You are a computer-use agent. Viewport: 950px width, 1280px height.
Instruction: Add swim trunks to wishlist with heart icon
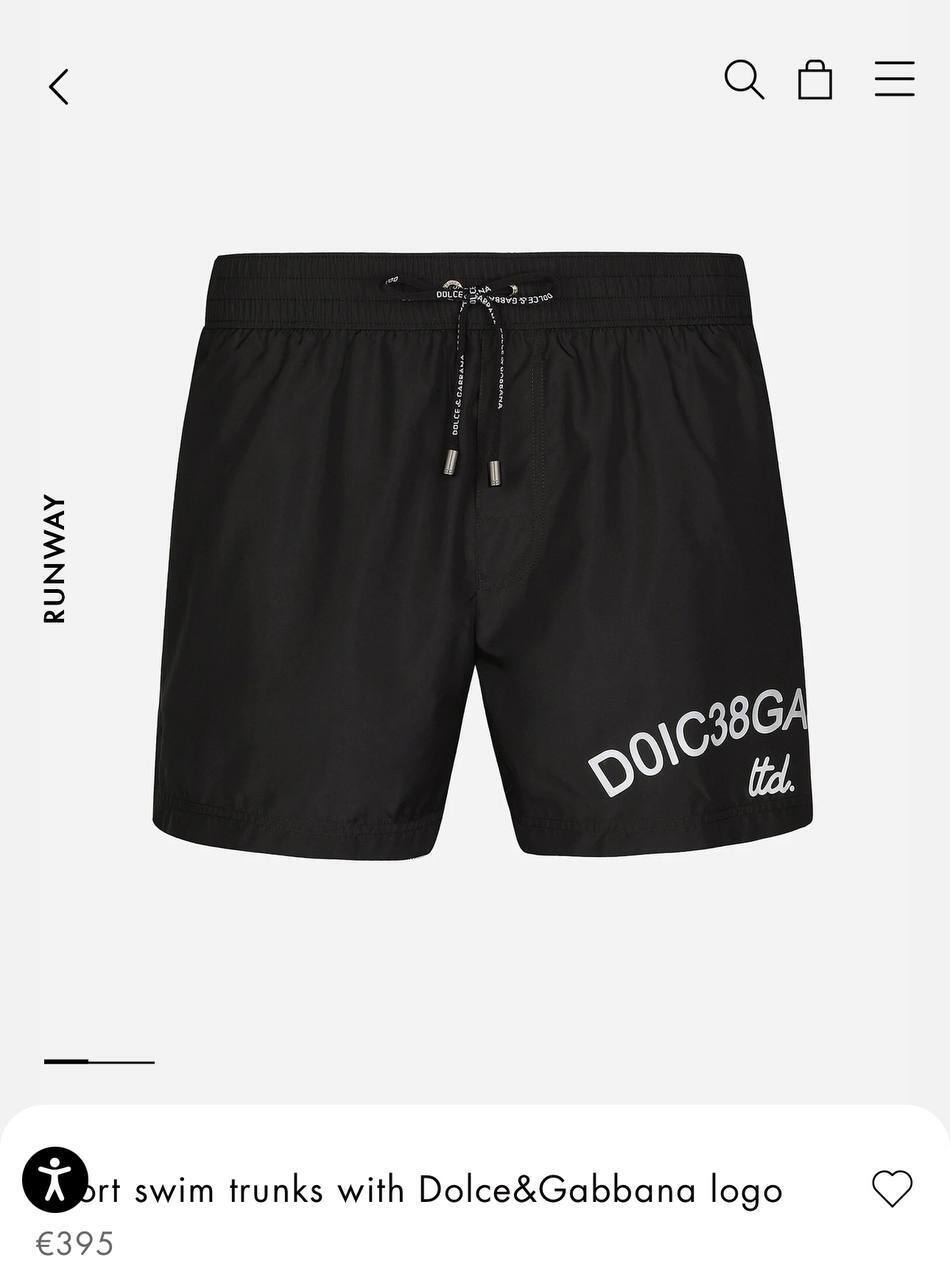click(892, 1188)
